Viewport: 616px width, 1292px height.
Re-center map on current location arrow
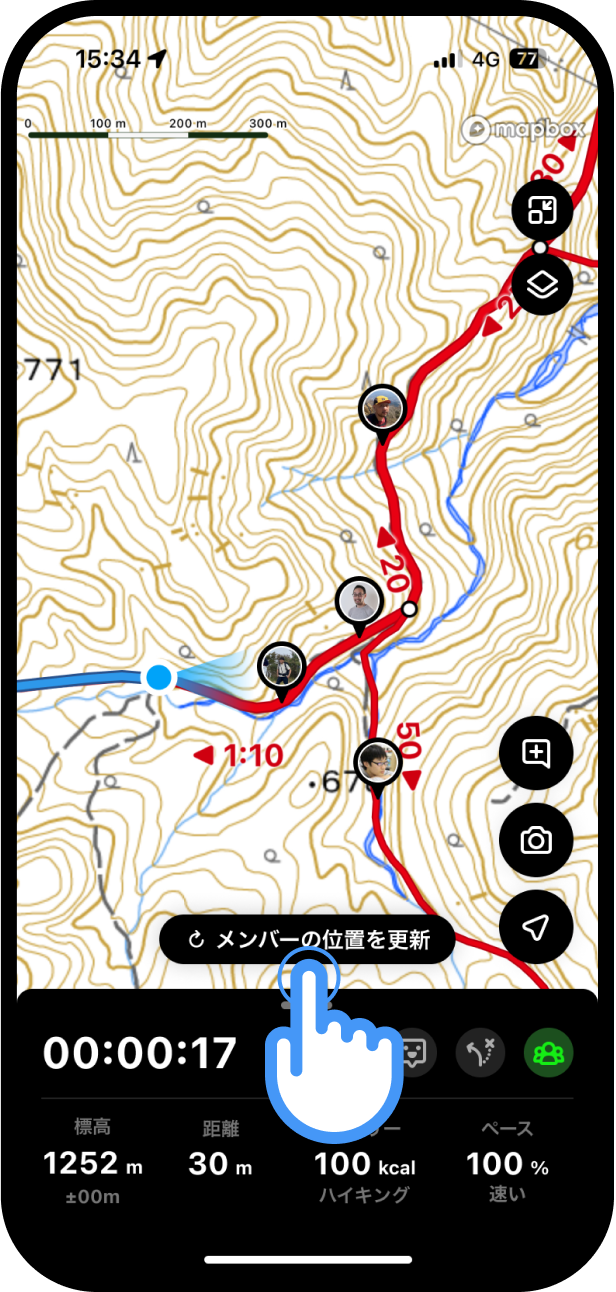tap(536, 927)
